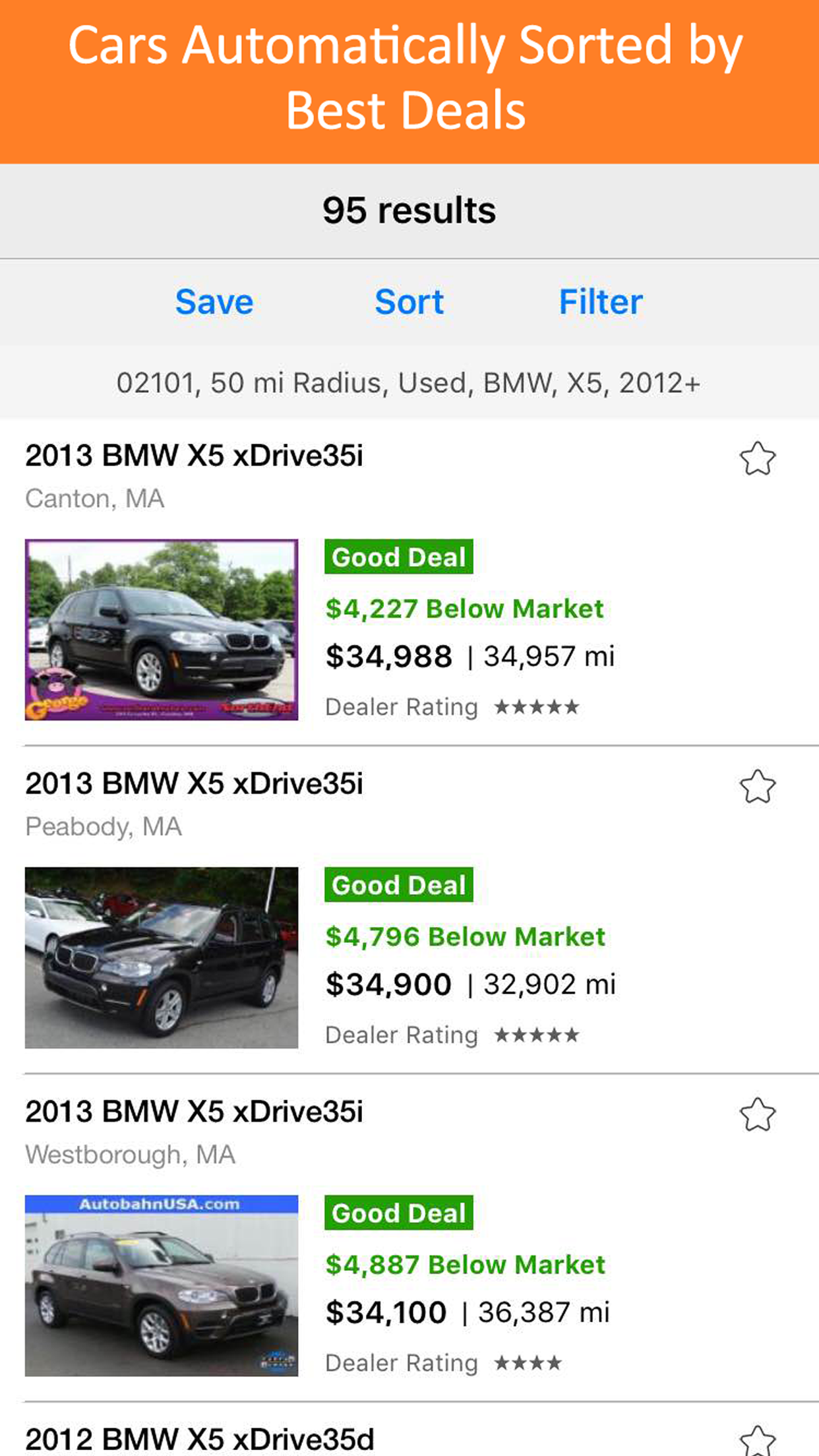Favorite the Westborough, MA BMW X5 listing

click(758, 1114)
